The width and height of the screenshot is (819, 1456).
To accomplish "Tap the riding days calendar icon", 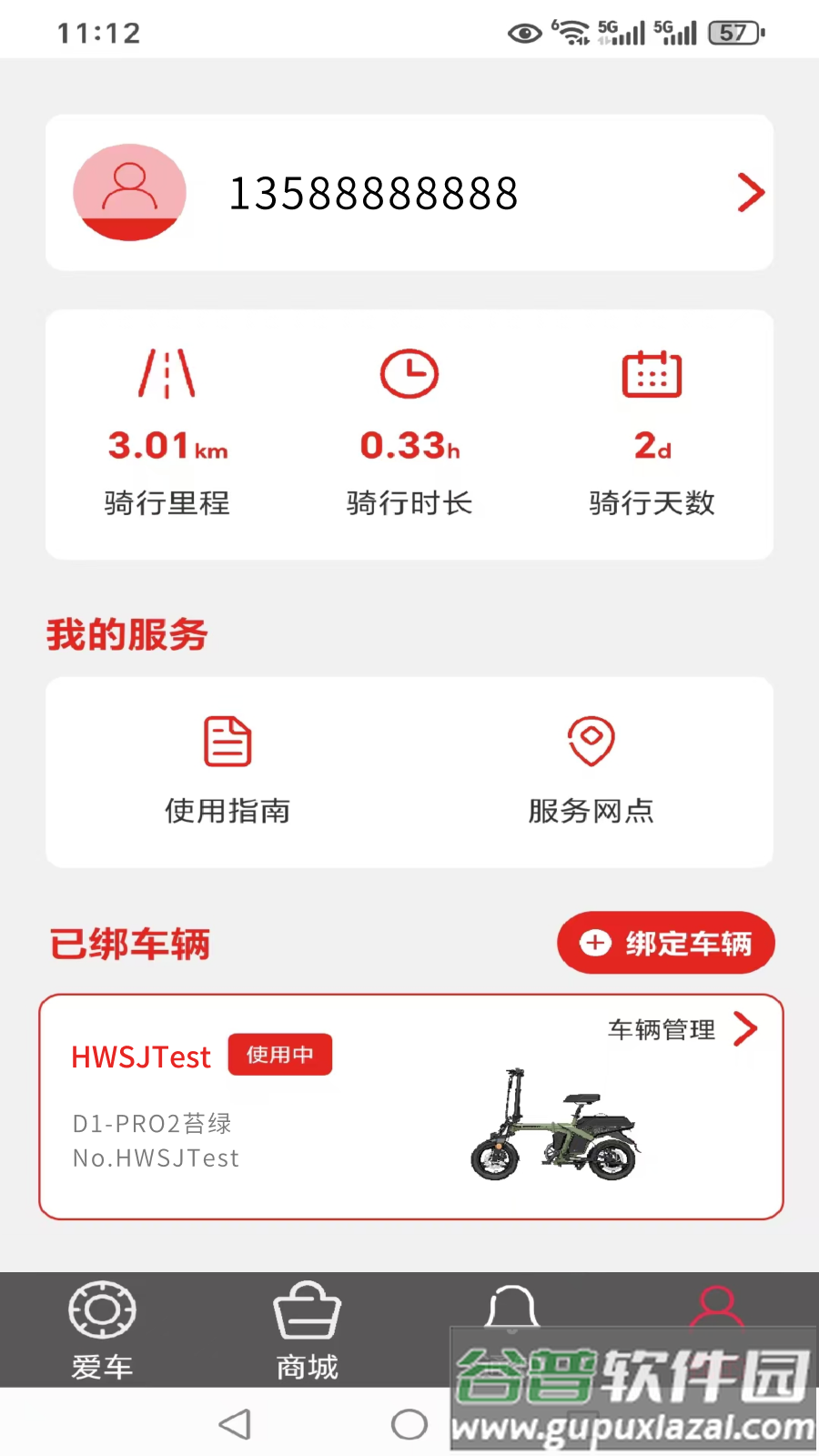I will pyautogui.click(x=652, y=373).
